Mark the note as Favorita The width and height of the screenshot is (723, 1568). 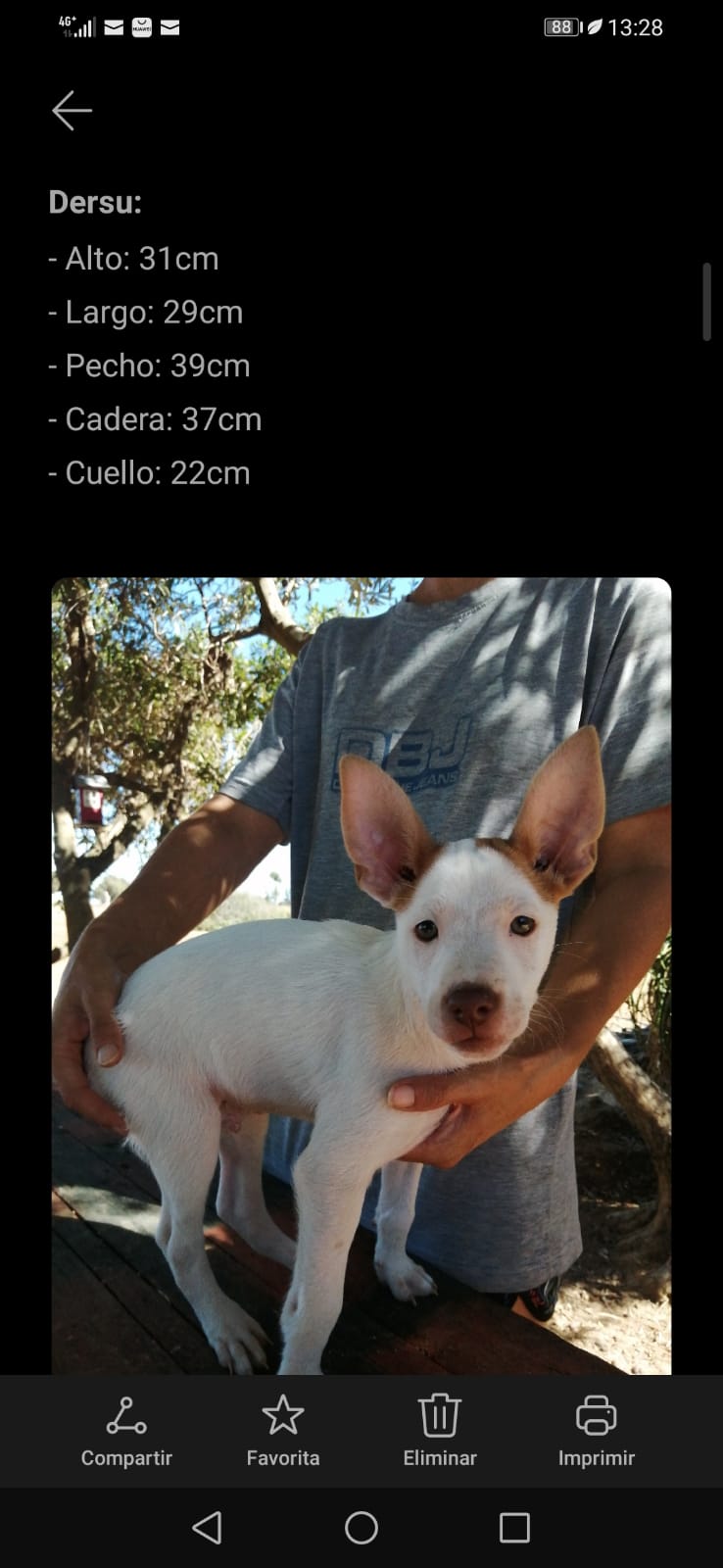[x=283, y=1430]
